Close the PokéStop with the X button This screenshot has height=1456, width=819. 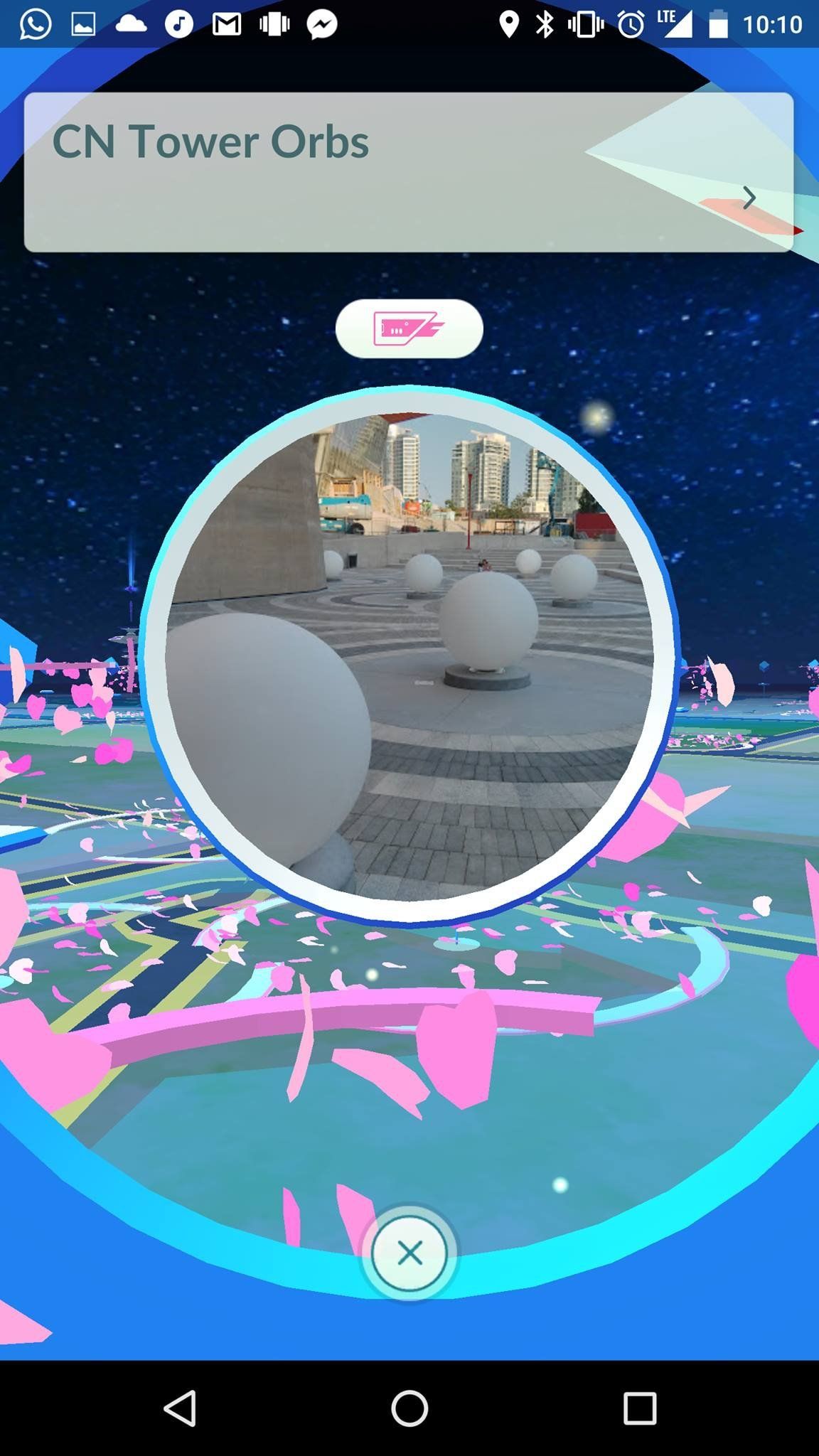pyautogui.click(x=409, y=1253)
